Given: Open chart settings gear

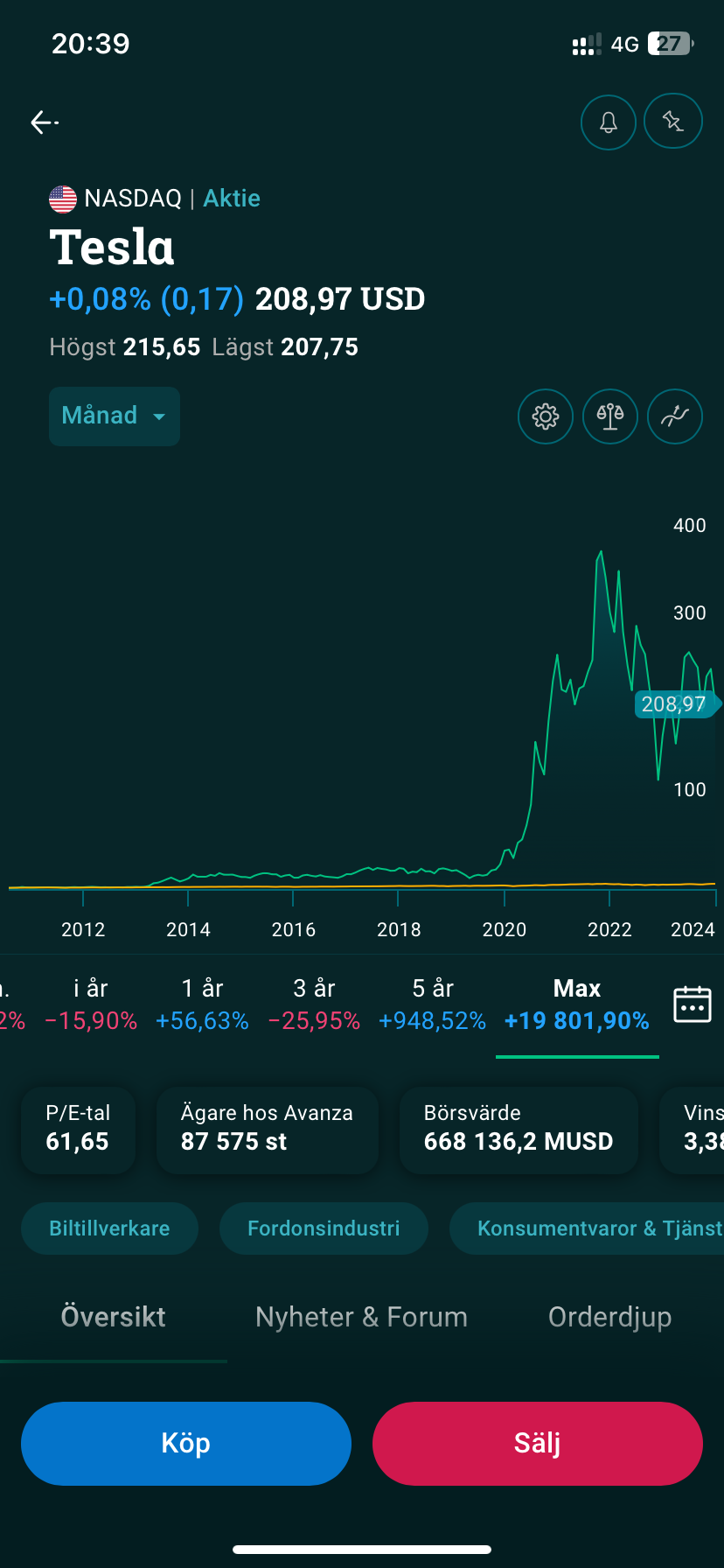Looking at the screenshot, I should point(546,416).
